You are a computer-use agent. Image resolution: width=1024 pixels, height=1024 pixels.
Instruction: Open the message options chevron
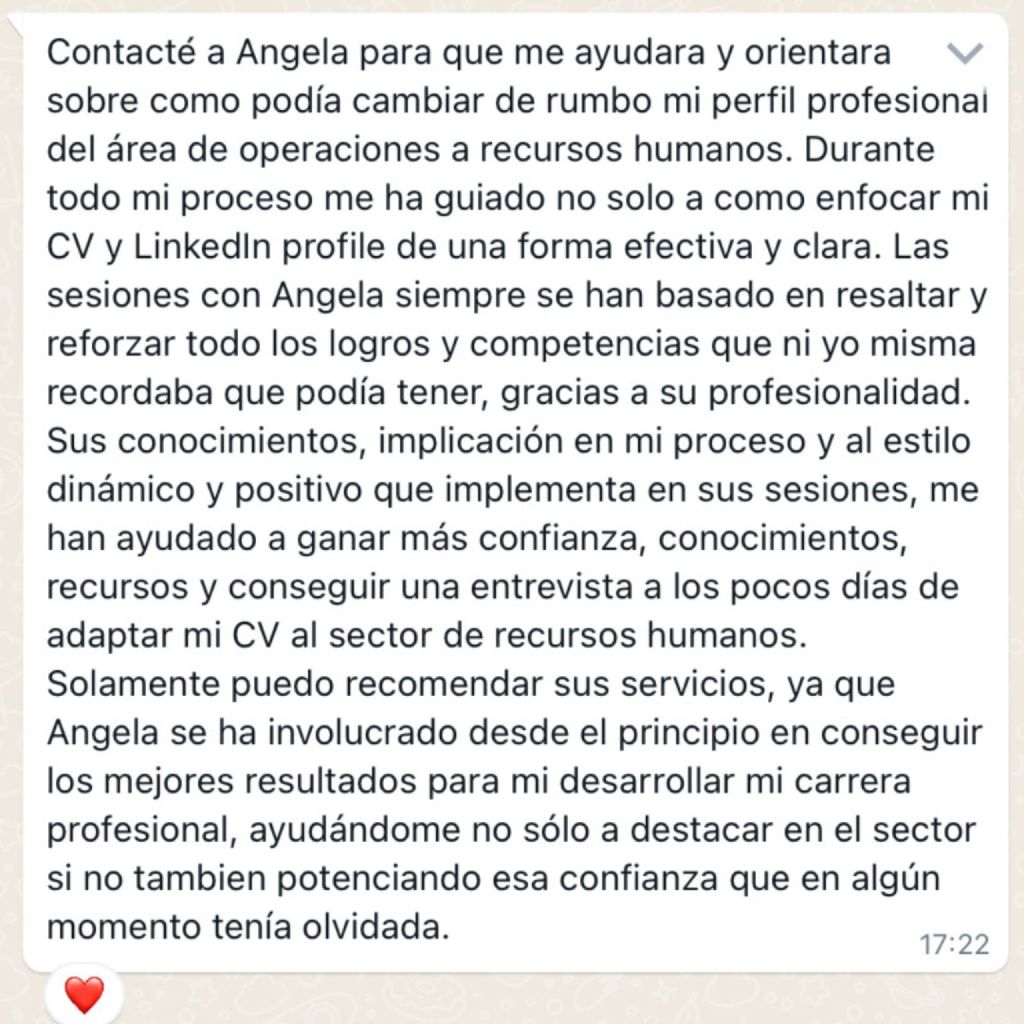click(x=965, y=53)
